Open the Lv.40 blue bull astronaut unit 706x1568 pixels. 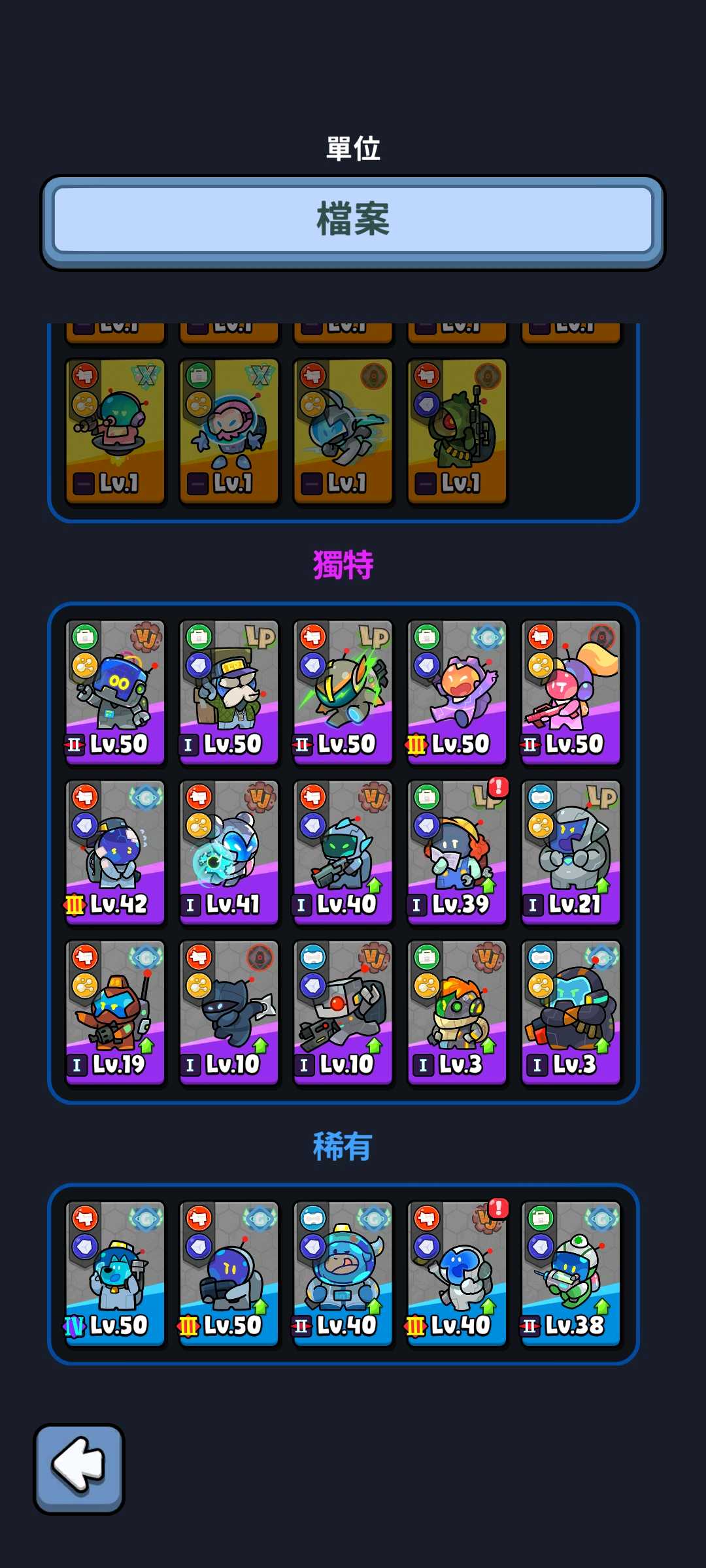pos(343,1274)
